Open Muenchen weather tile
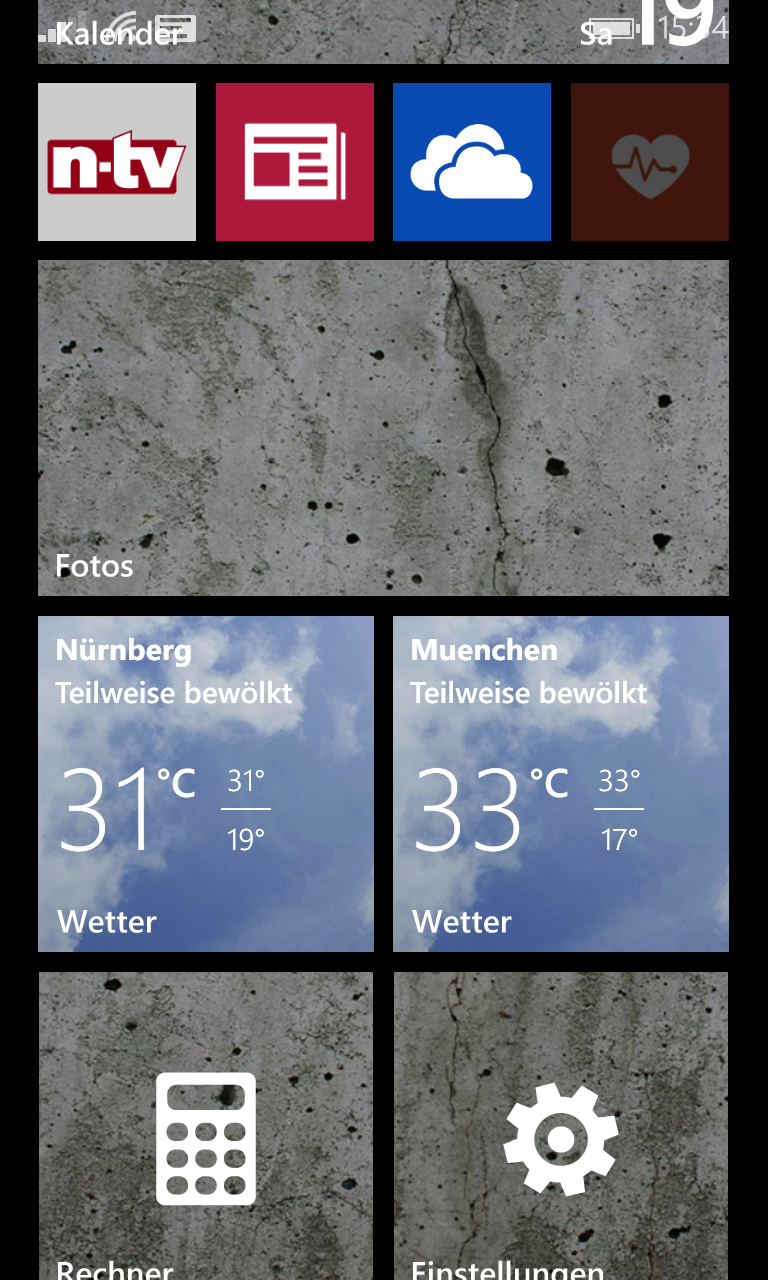The image size is (768, 1280). click(561, 784)
